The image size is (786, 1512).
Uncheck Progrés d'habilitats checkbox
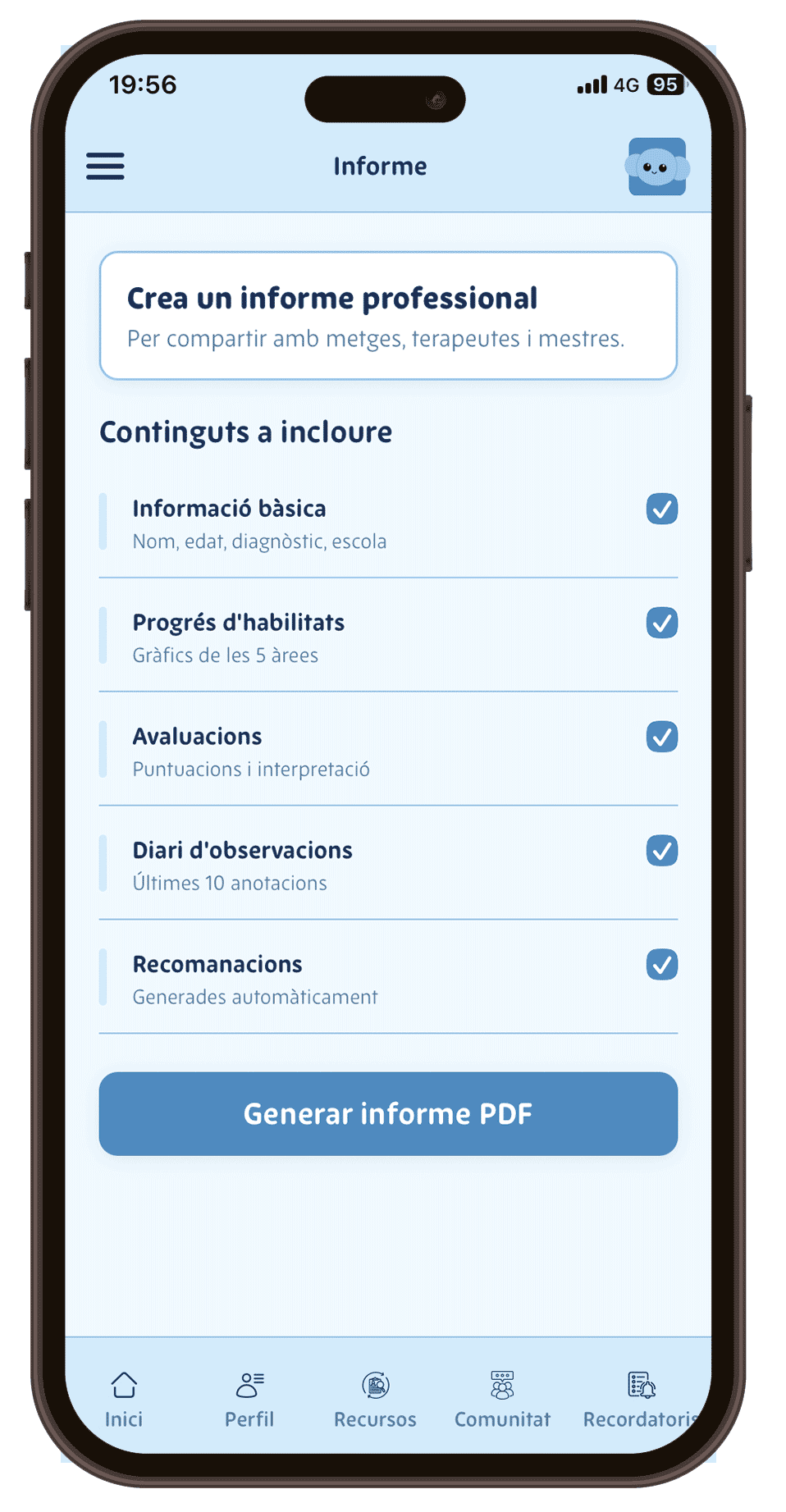click(x=661, y=623)
